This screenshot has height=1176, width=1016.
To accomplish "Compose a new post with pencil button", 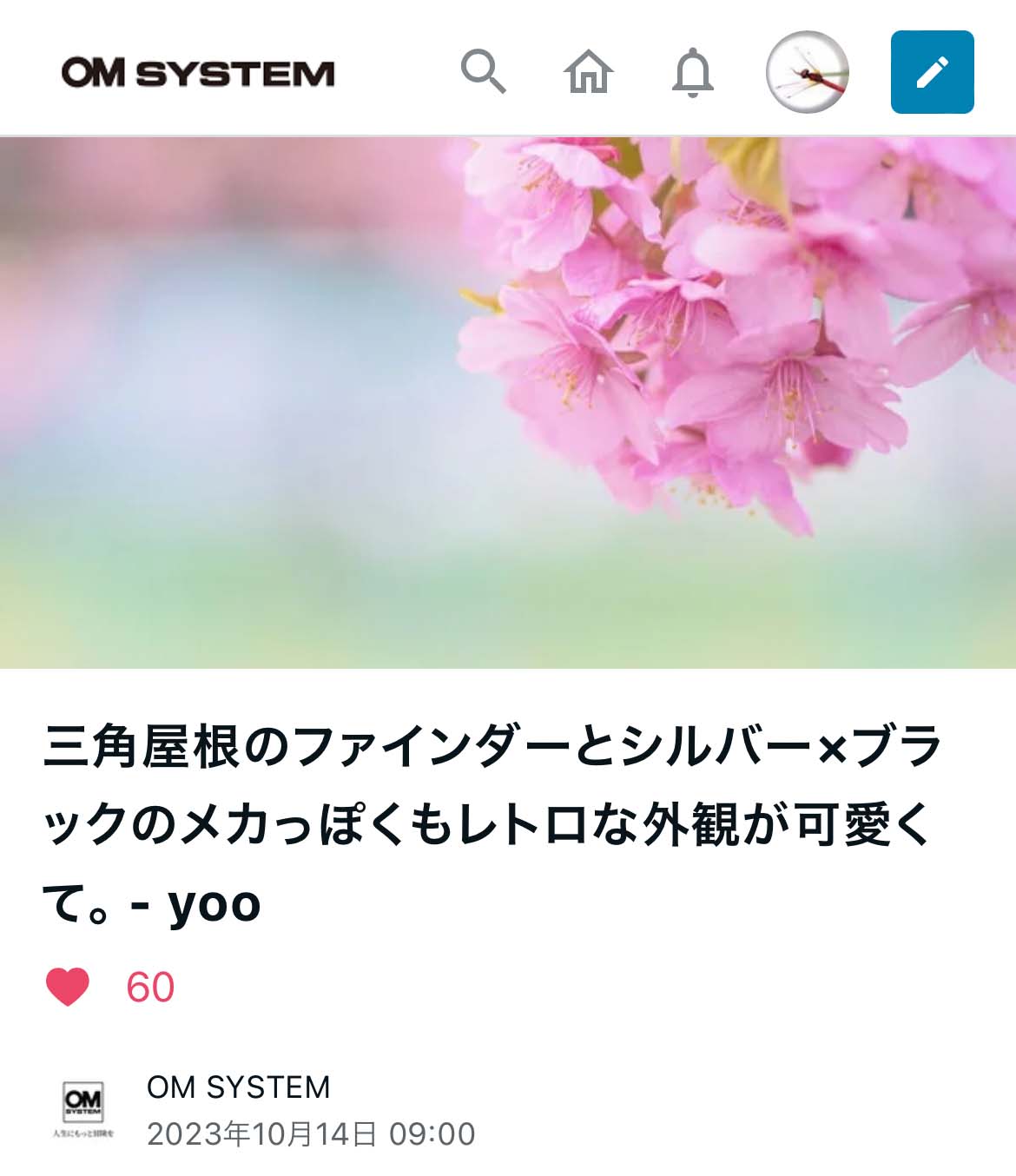I will coord(932,72).
